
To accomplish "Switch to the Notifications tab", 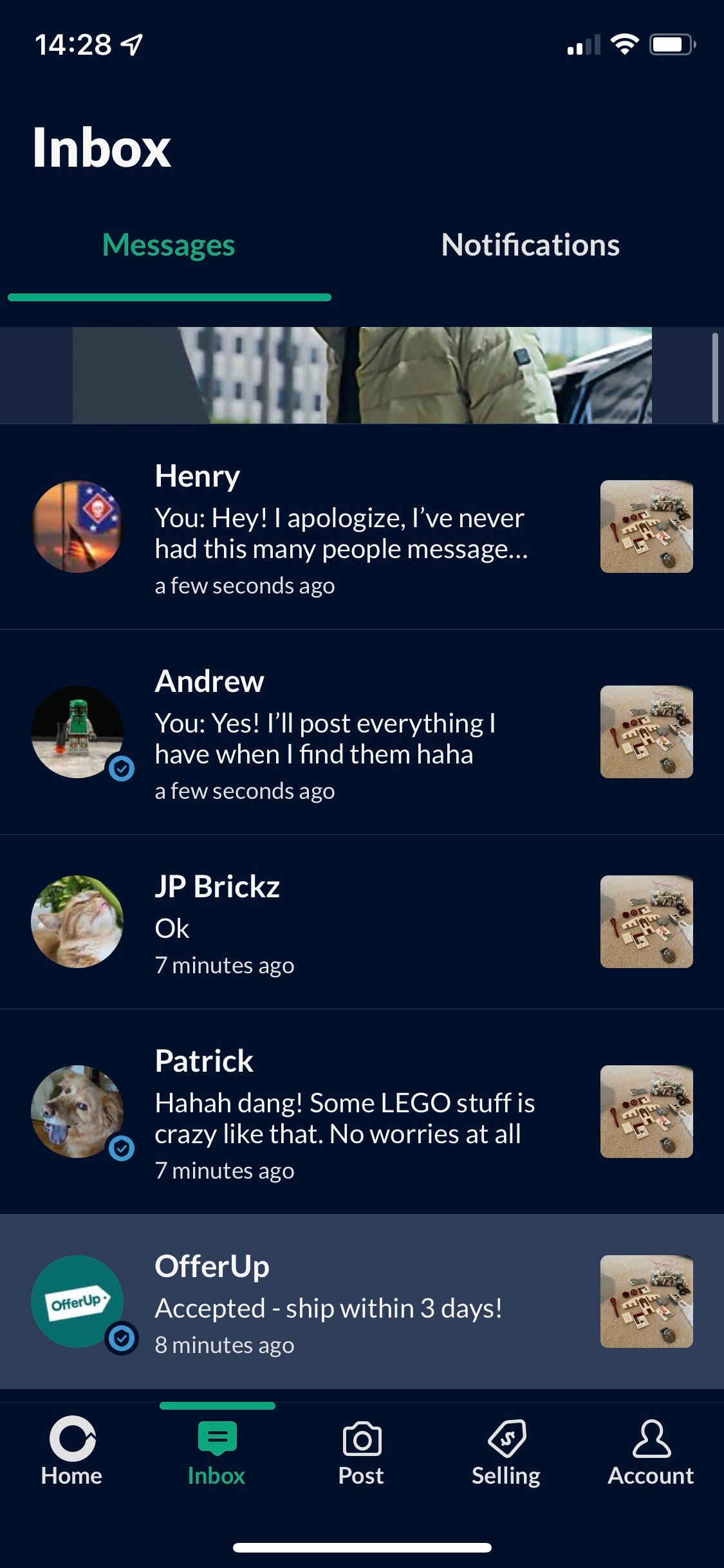I will point(530,245).
